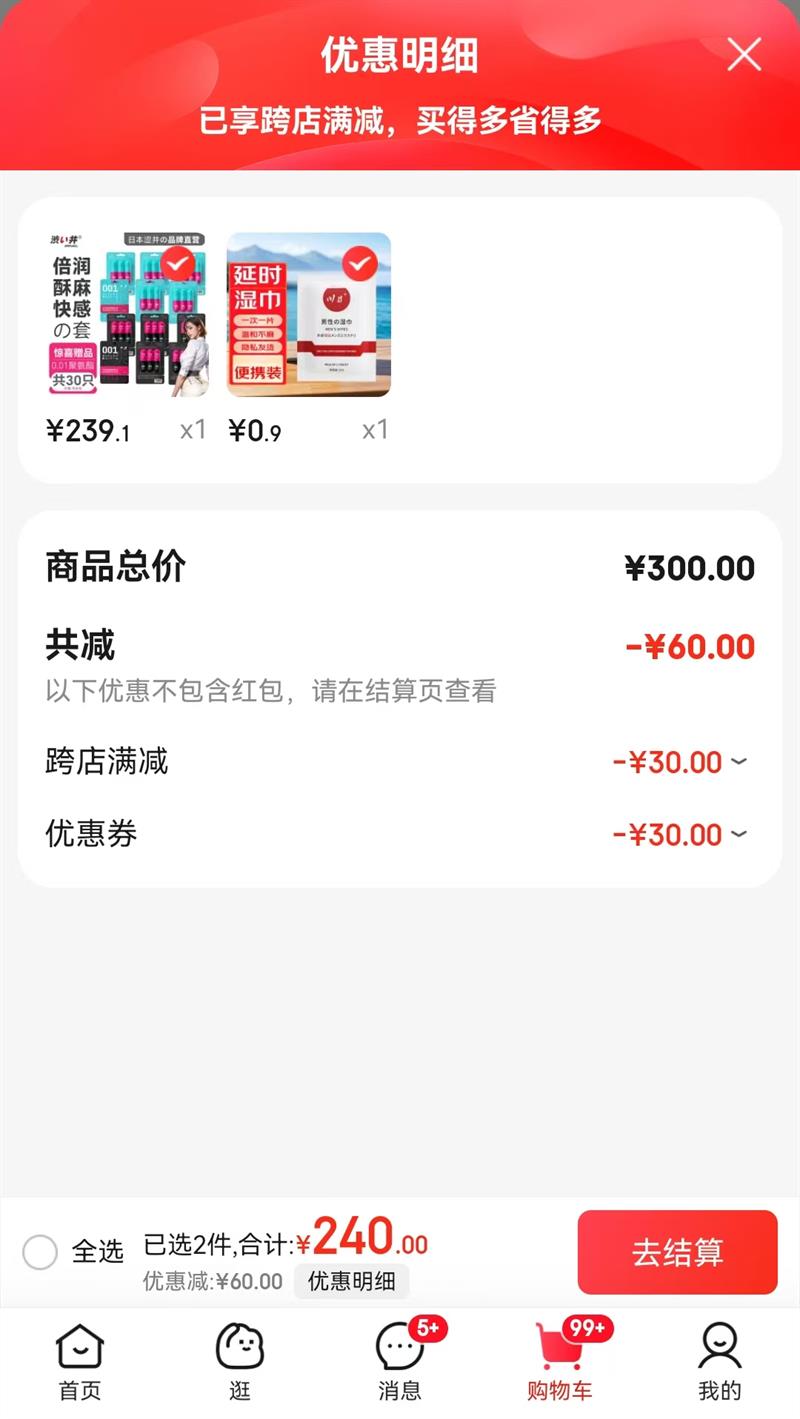Screen dimensions: 800x1419
Task: Toggle the 全选 select-all circle
Action: pos(40,1251)
